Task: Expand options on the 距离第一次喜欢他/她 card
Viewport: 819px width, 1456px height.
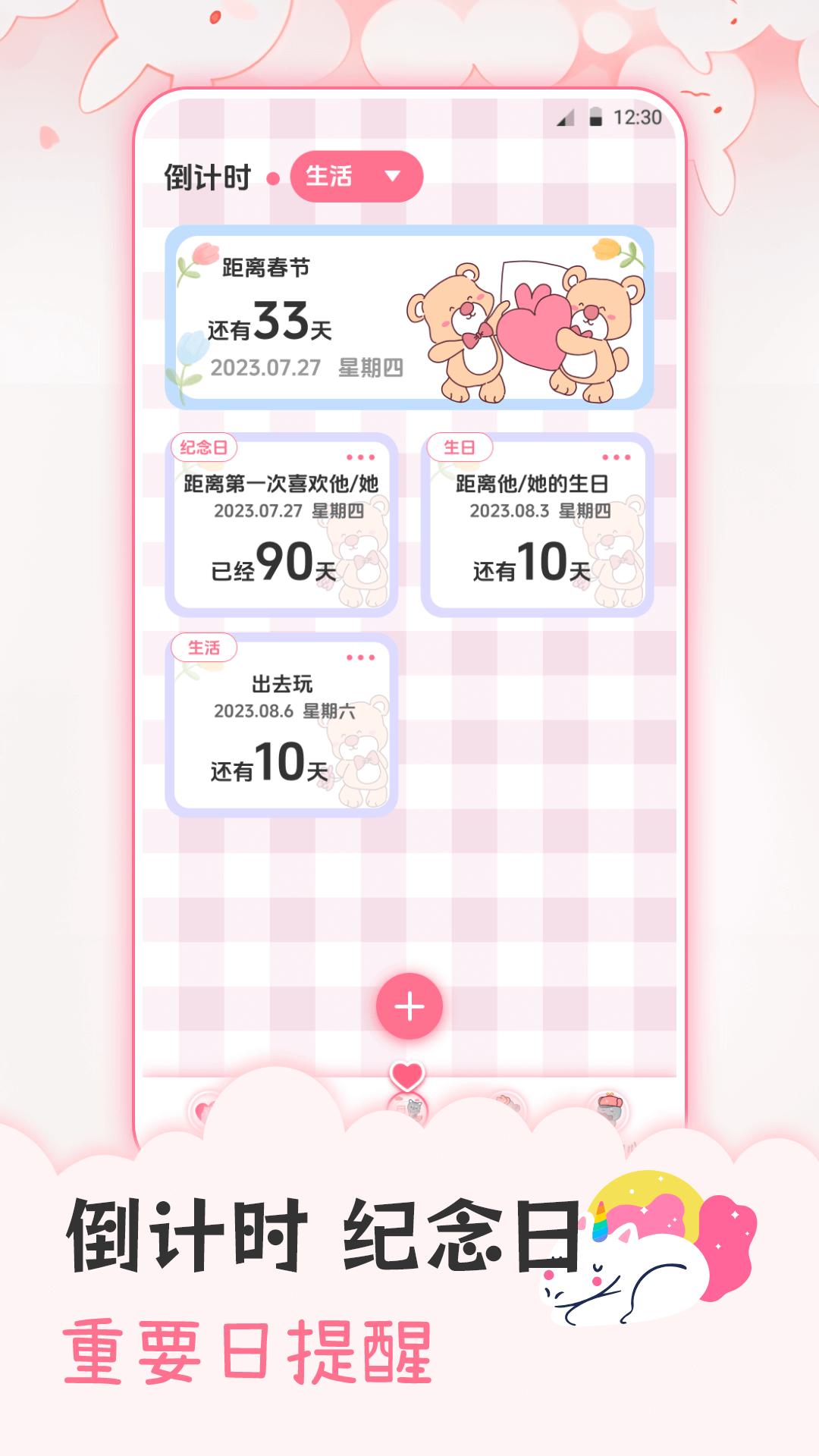Action: 362,455
